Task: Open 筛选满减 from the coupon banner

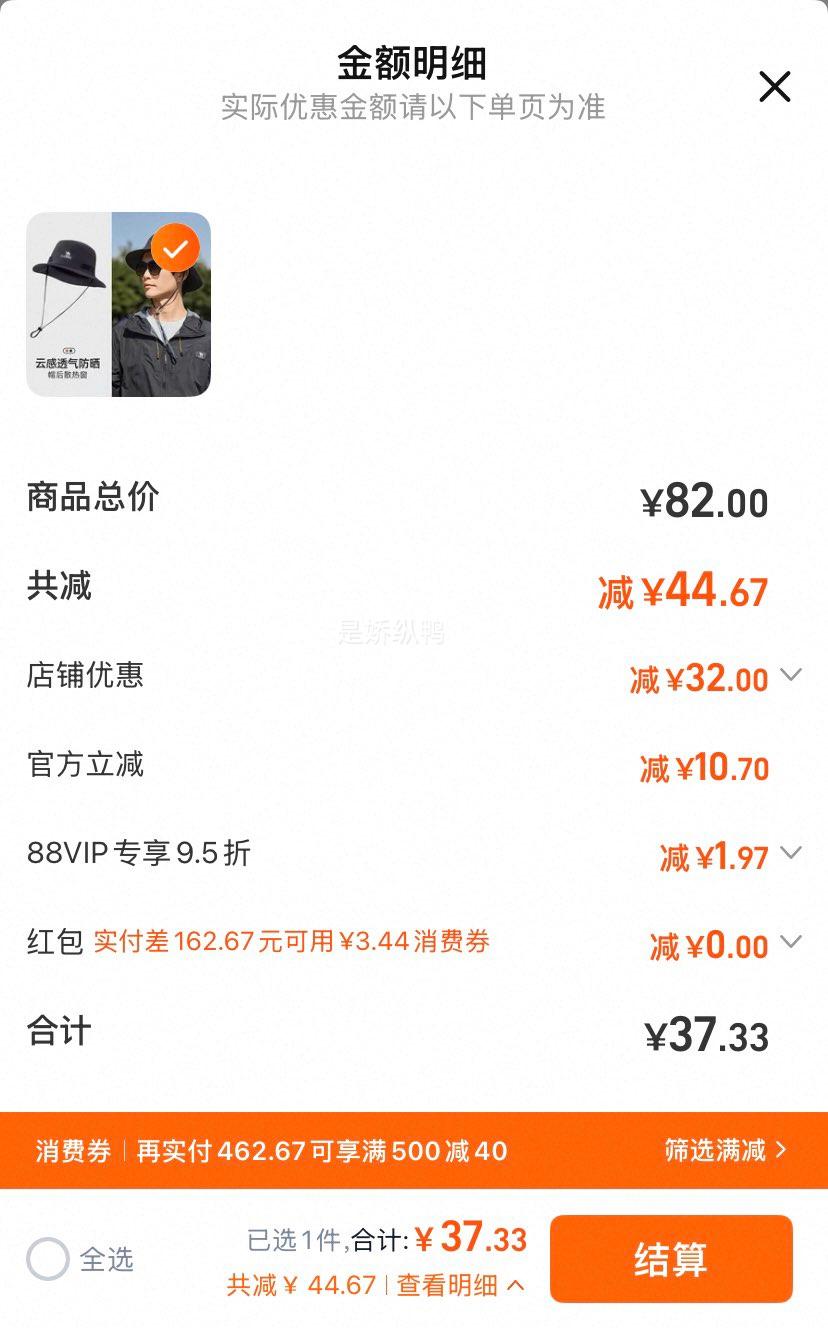Action: [726, 1150]
